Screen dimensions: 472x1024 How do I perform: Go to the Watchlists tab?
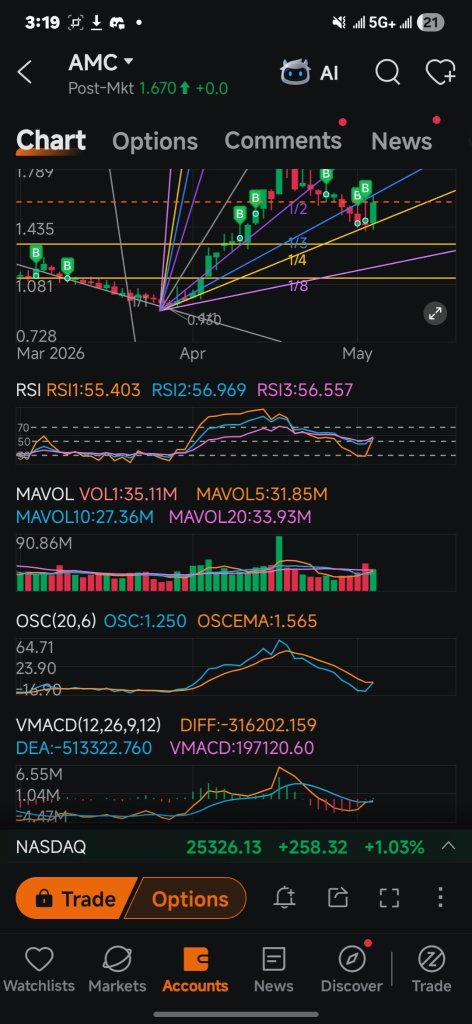[x=39, y=969]
